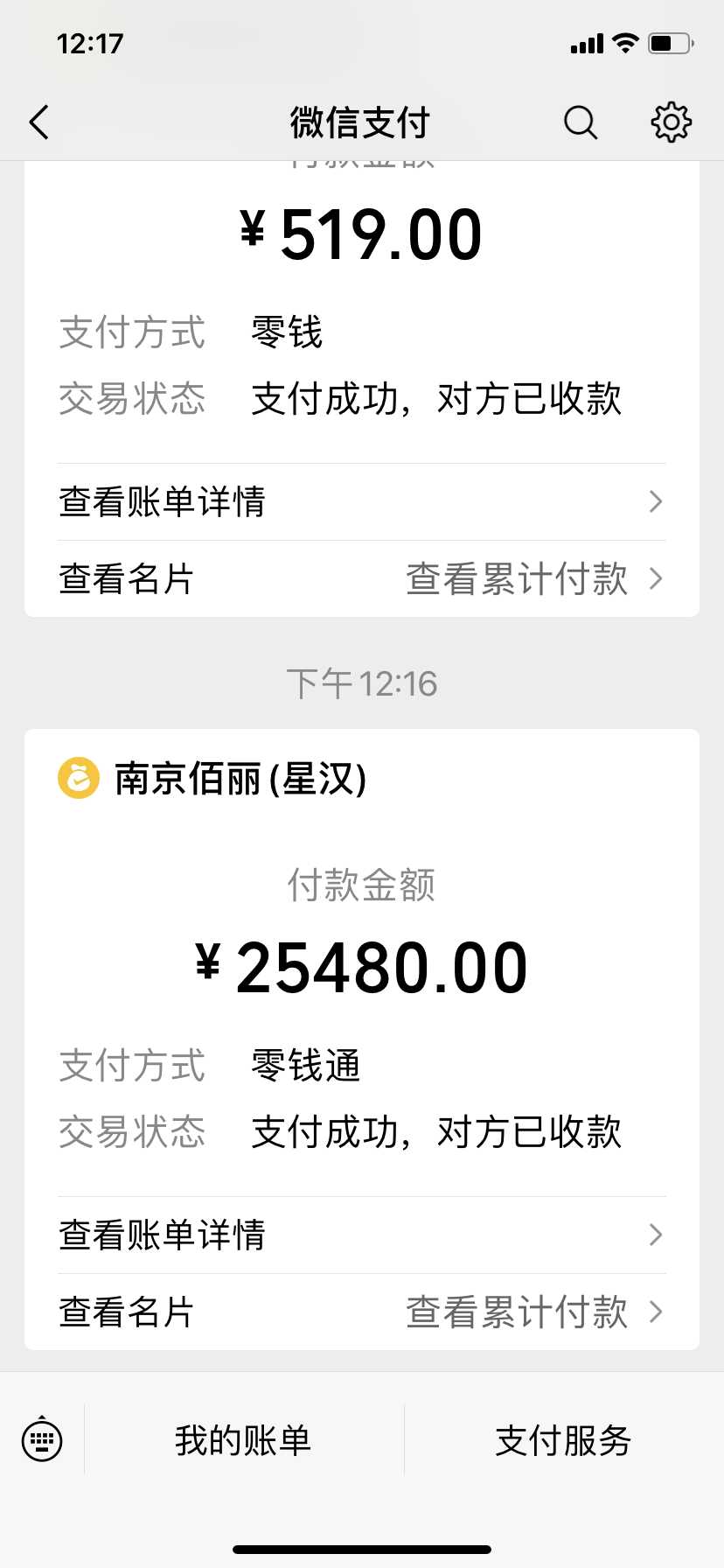Tap 查看名片 under the ¥25480.00 payment
The height and width of the screenshot is (1568, 724).
[127, 1312]
